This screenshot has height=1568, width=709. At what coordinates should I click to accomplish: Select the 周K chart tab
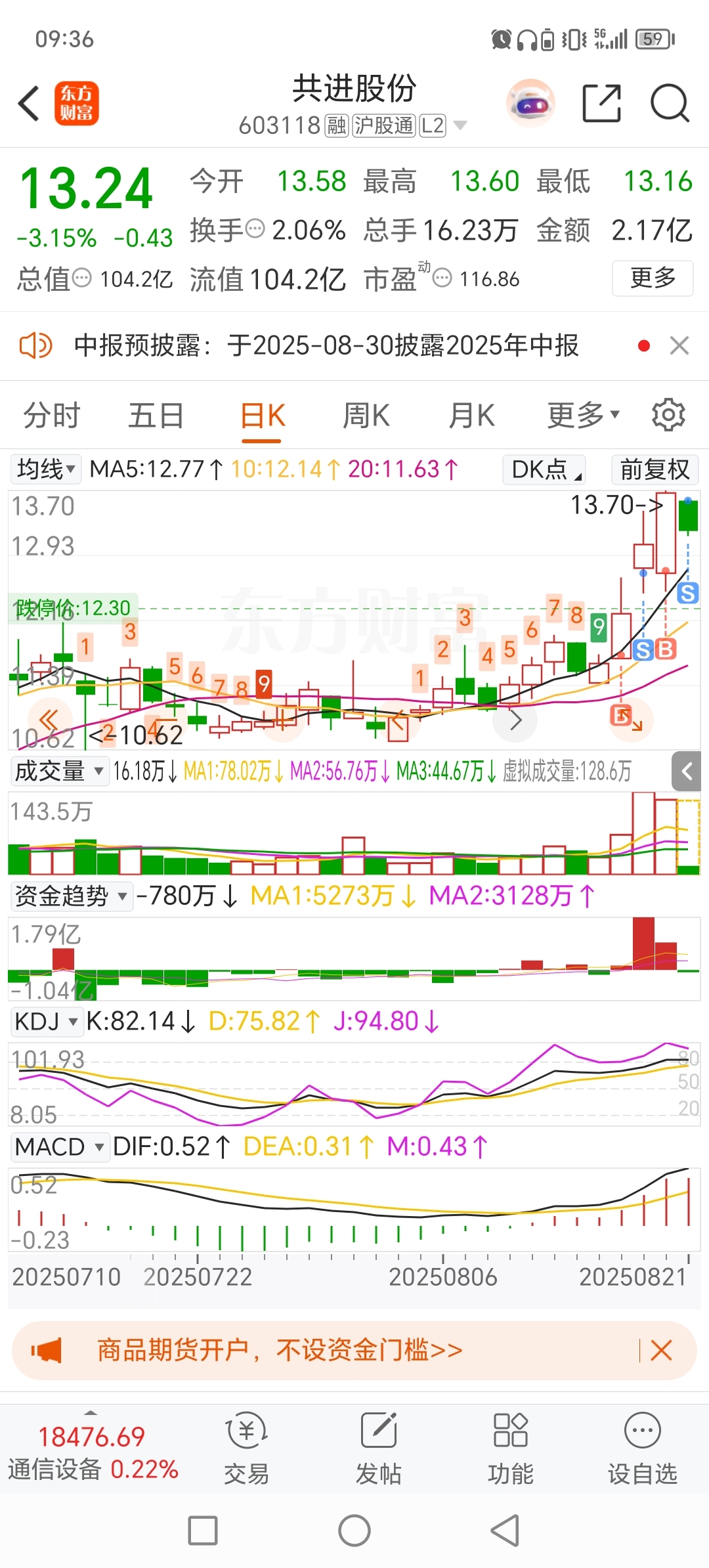point(366,416)
